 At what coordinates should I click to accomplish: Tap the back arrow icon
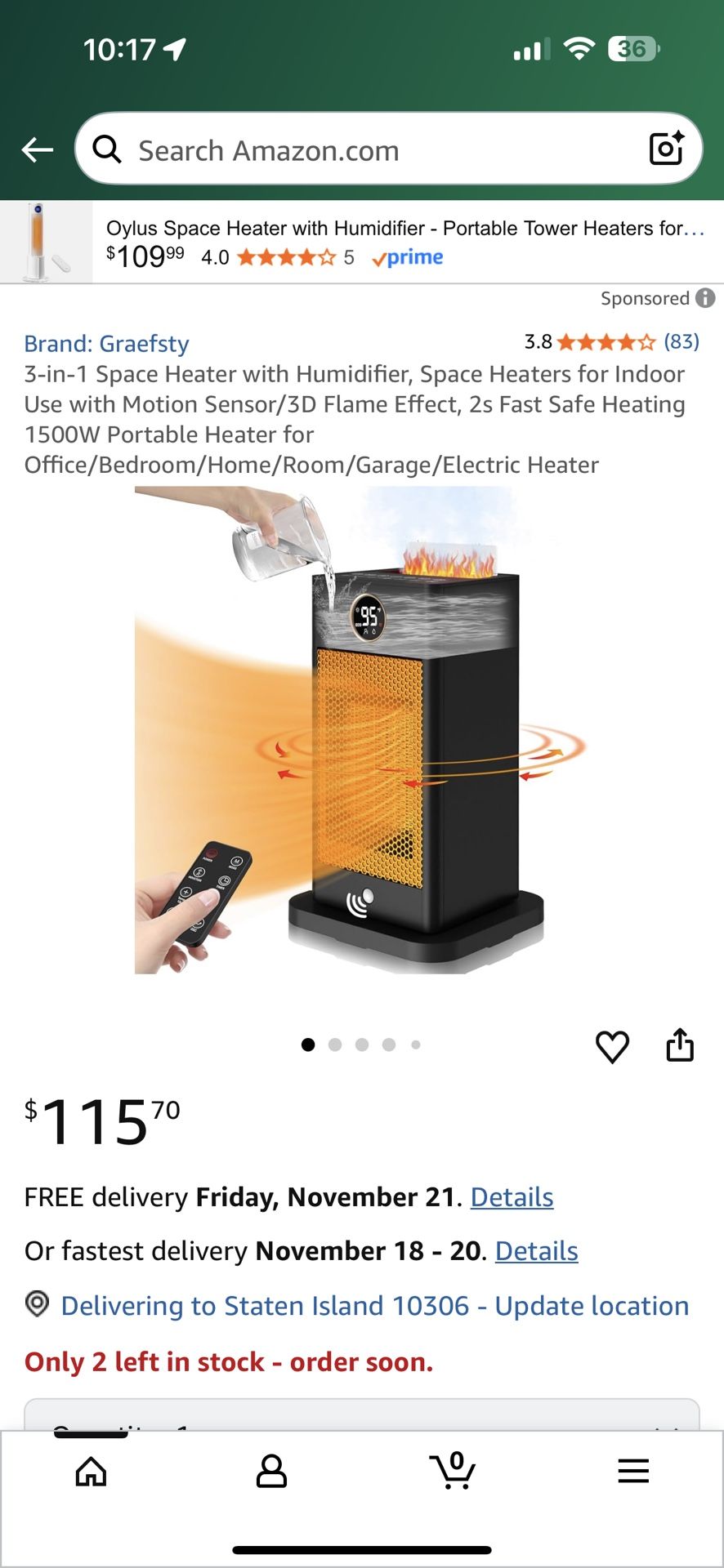click(x=37, y=149)
